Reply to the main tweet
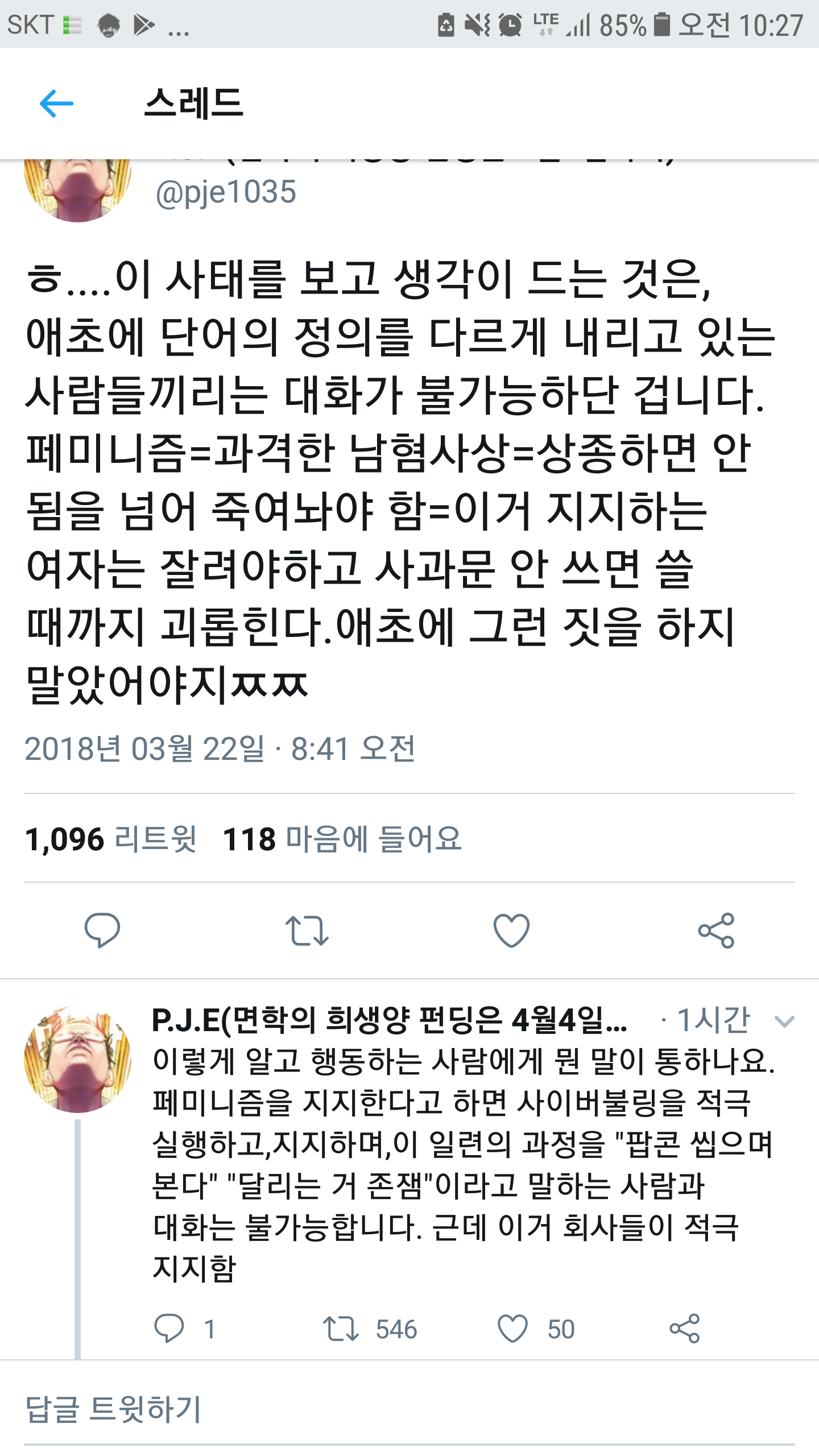 [x=102, y=930]
